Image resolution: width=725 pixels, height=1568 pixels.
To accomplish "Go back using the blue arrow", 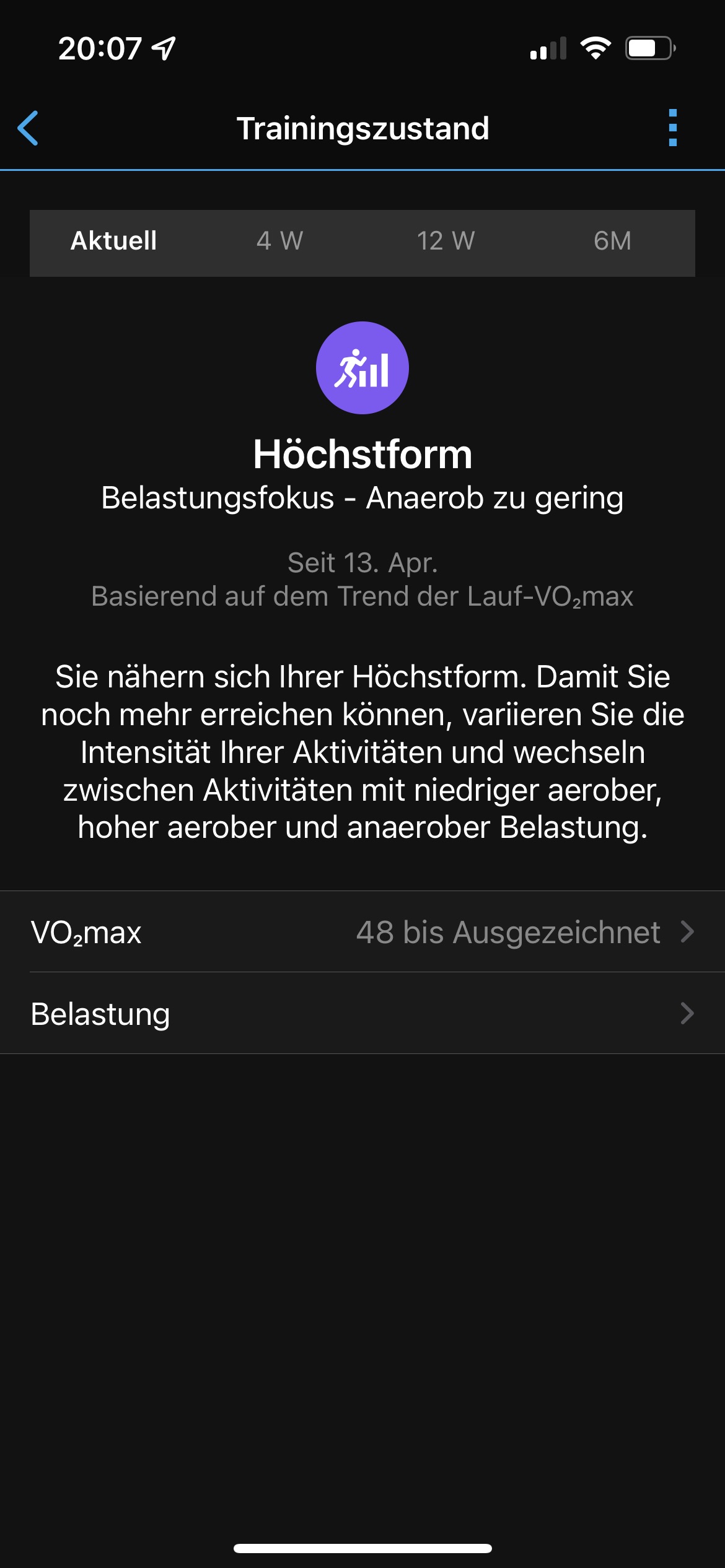I will pyautogui.click(x=29, y=128).
